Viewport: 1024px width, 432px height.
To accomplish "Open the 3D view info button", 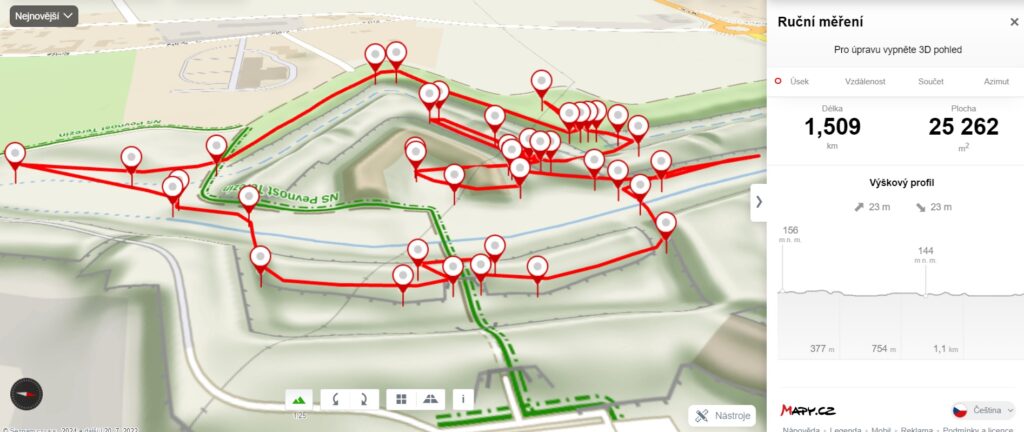I will [x=463, y=398].
